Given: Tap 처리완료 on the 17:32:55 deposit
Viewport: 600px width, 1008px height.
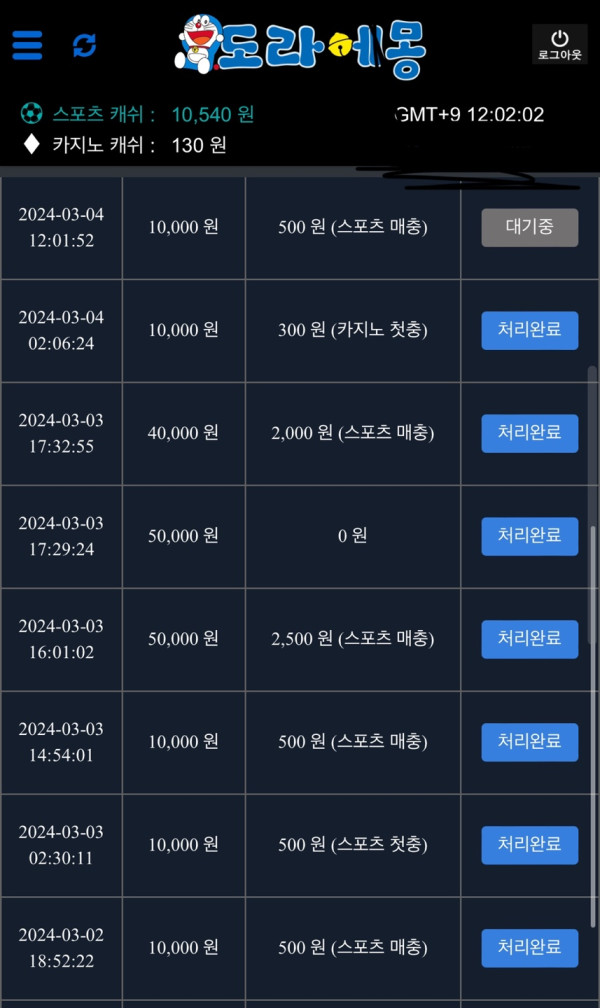Looking at the screenshot, I should click(x=529, y=433).
